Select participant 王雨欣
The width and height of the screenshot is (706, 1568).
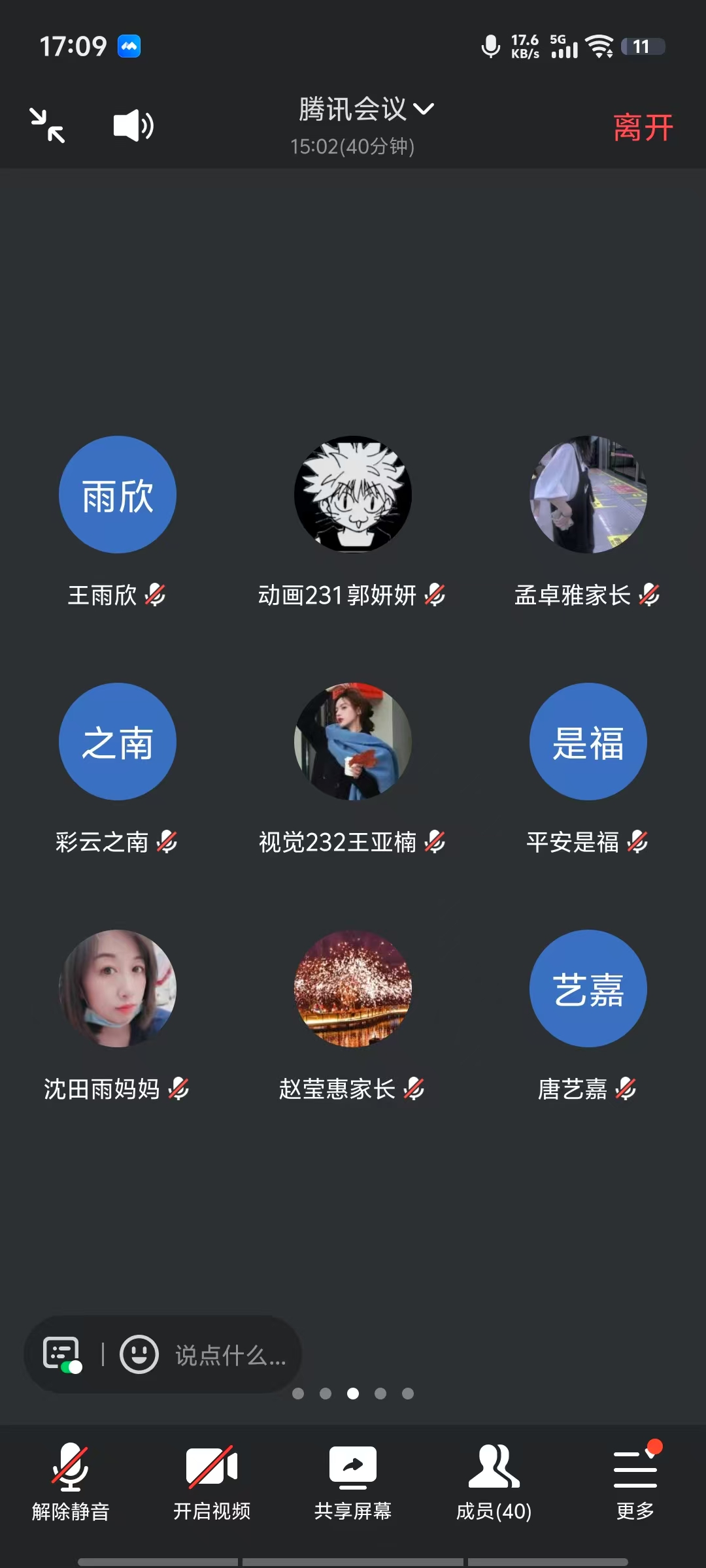(118, 495)
